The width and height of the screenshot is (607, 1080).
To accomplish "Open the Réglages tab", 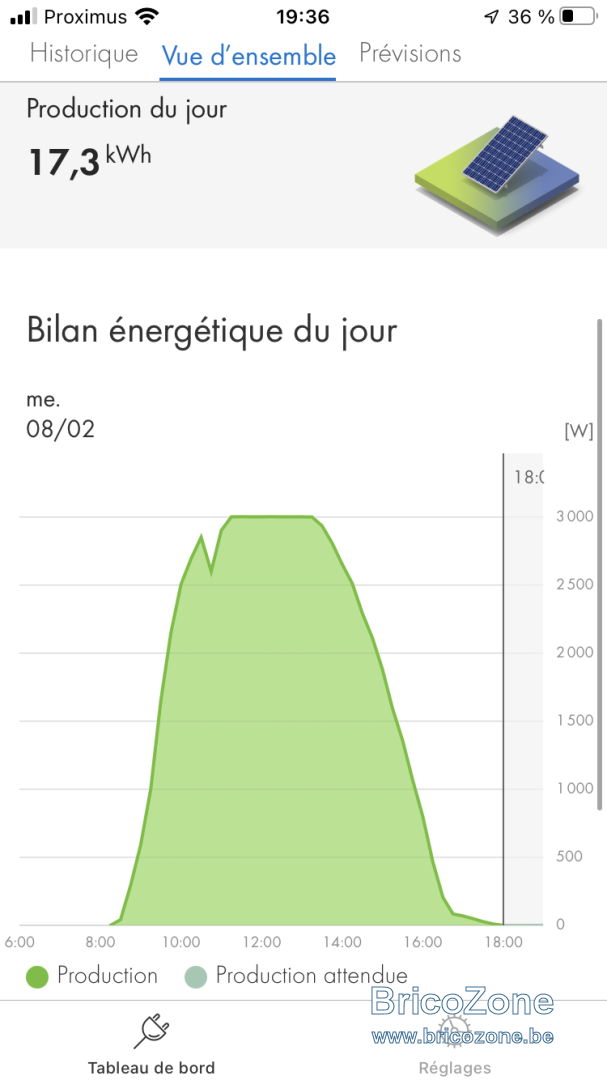I will (455, 1043).
